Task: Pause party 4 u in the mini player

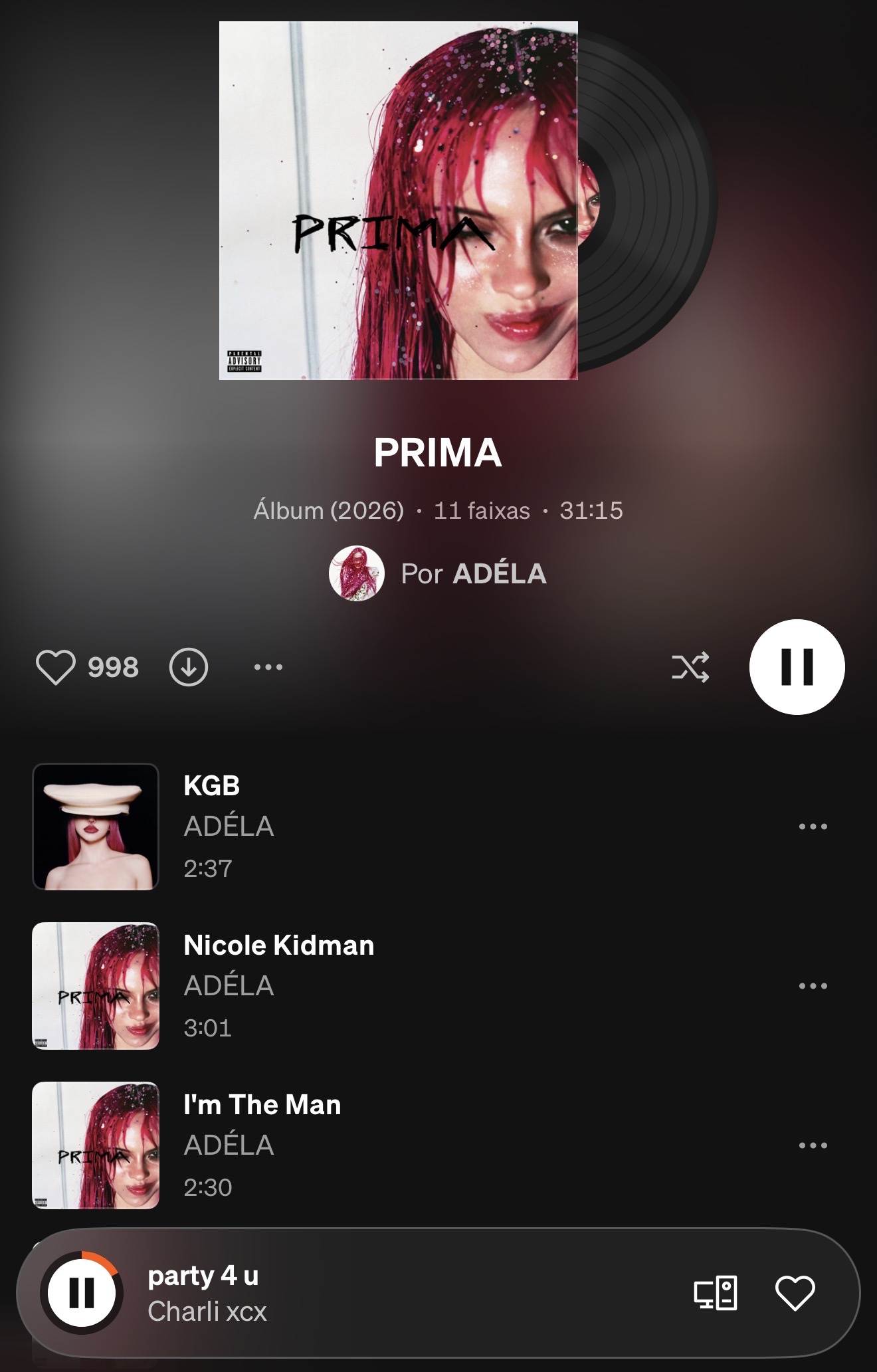Action: tap(82, 1292)
